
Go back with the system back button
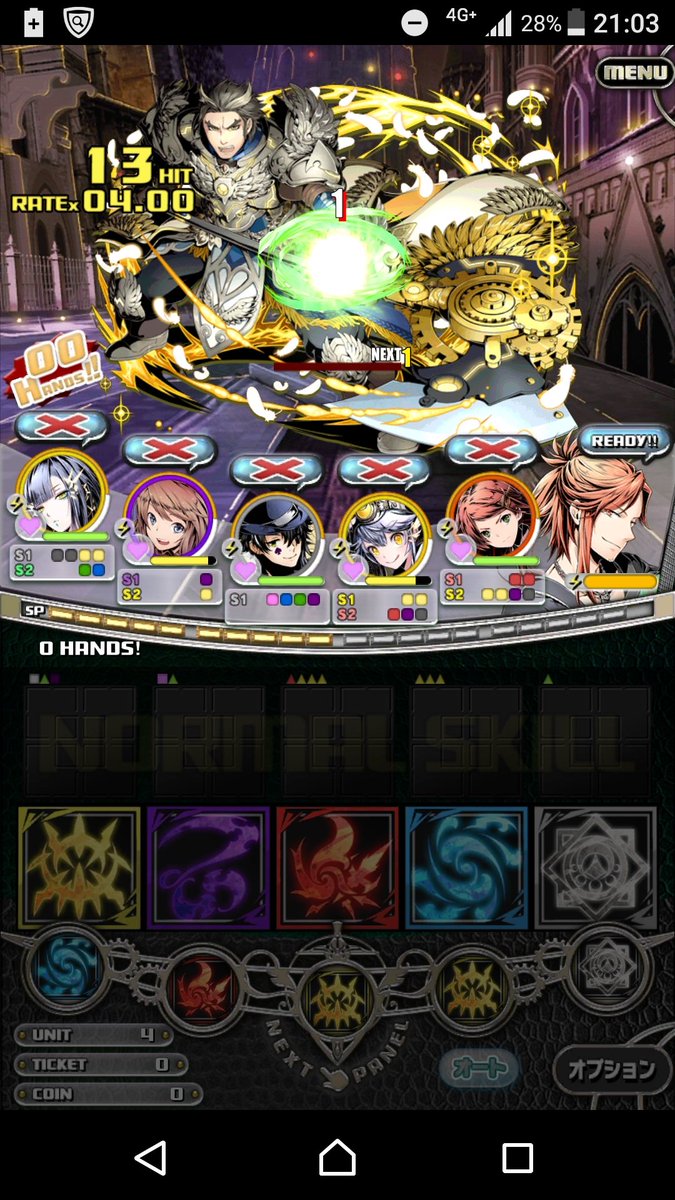click(150, 1158)
